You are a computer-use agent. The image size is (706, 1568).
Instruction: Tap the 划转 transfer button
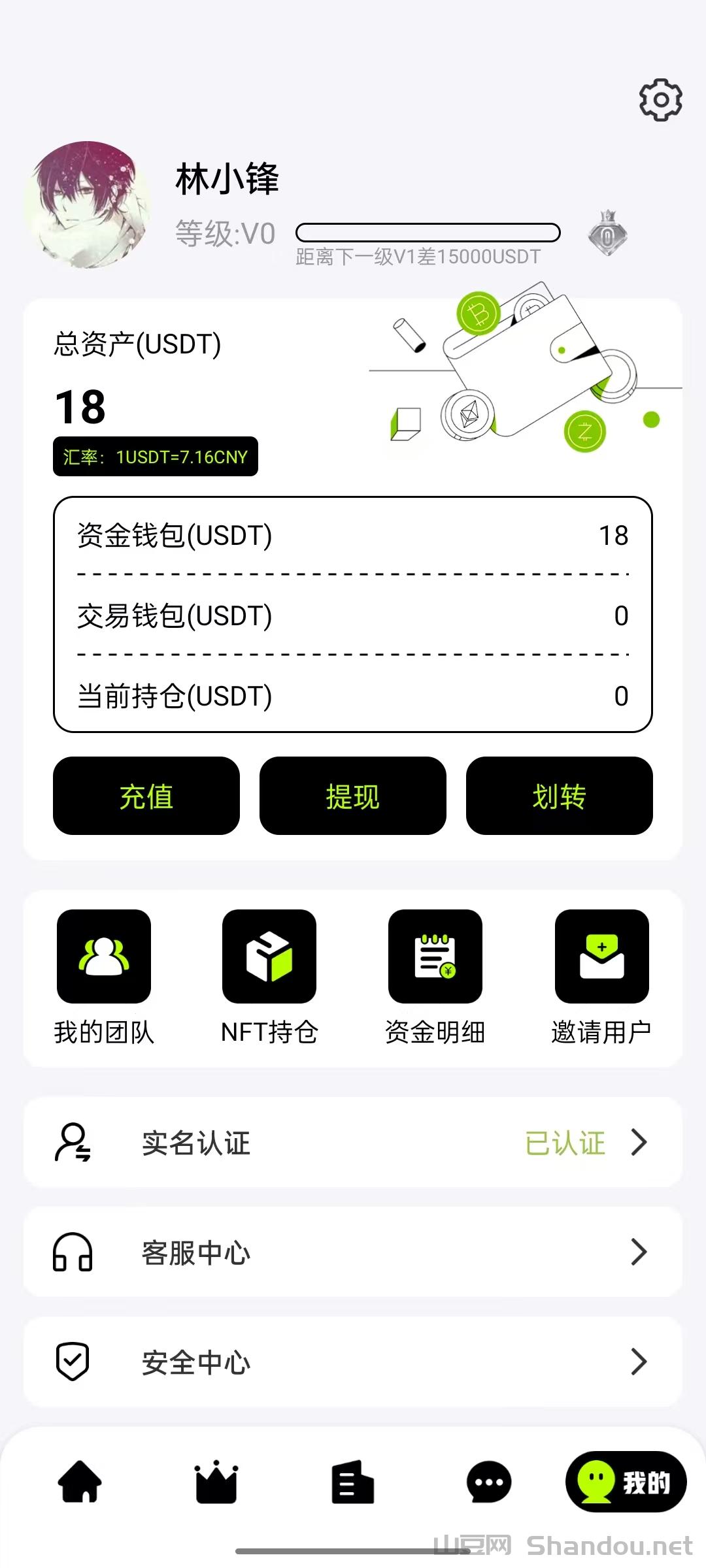click(559, 796)
